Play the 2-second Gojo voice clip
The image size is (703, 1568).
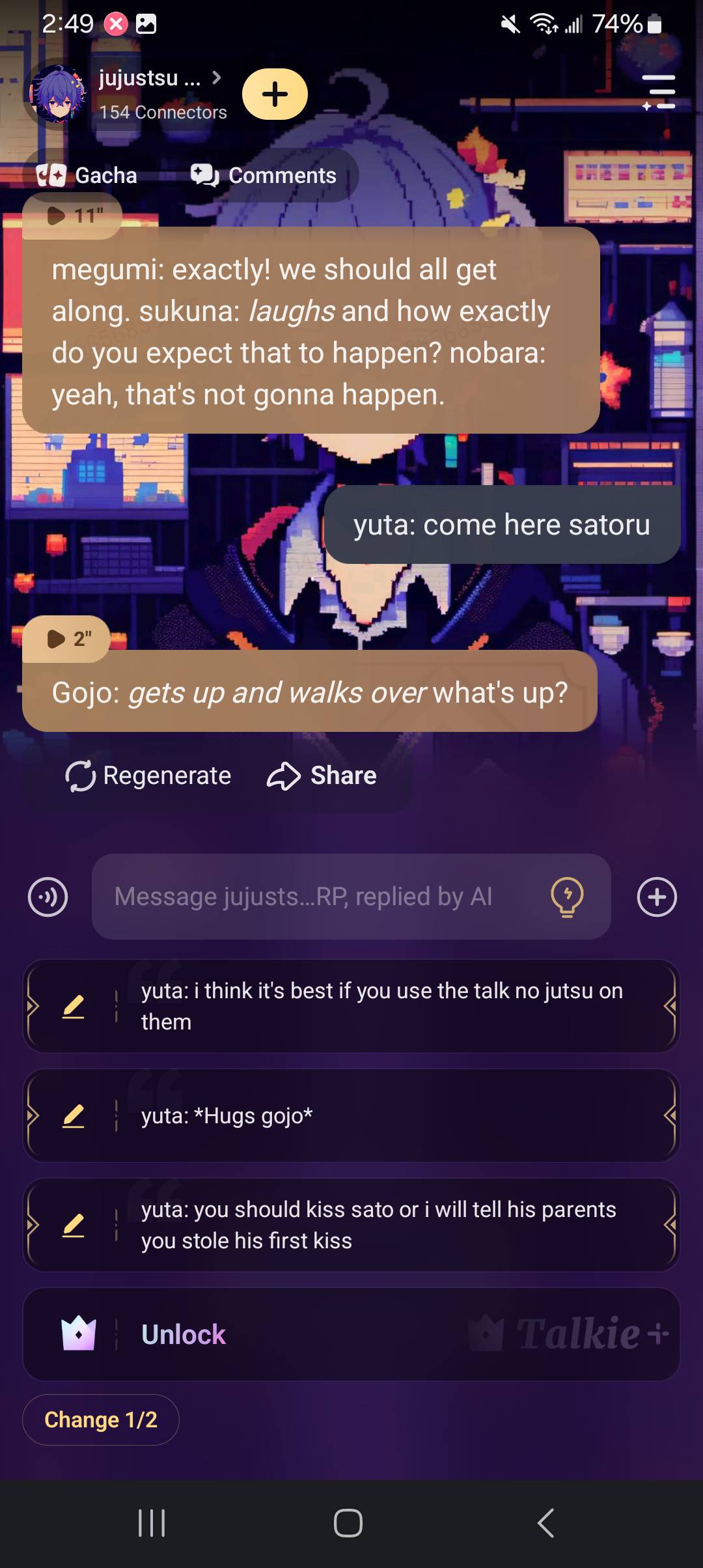click(67, 639)
